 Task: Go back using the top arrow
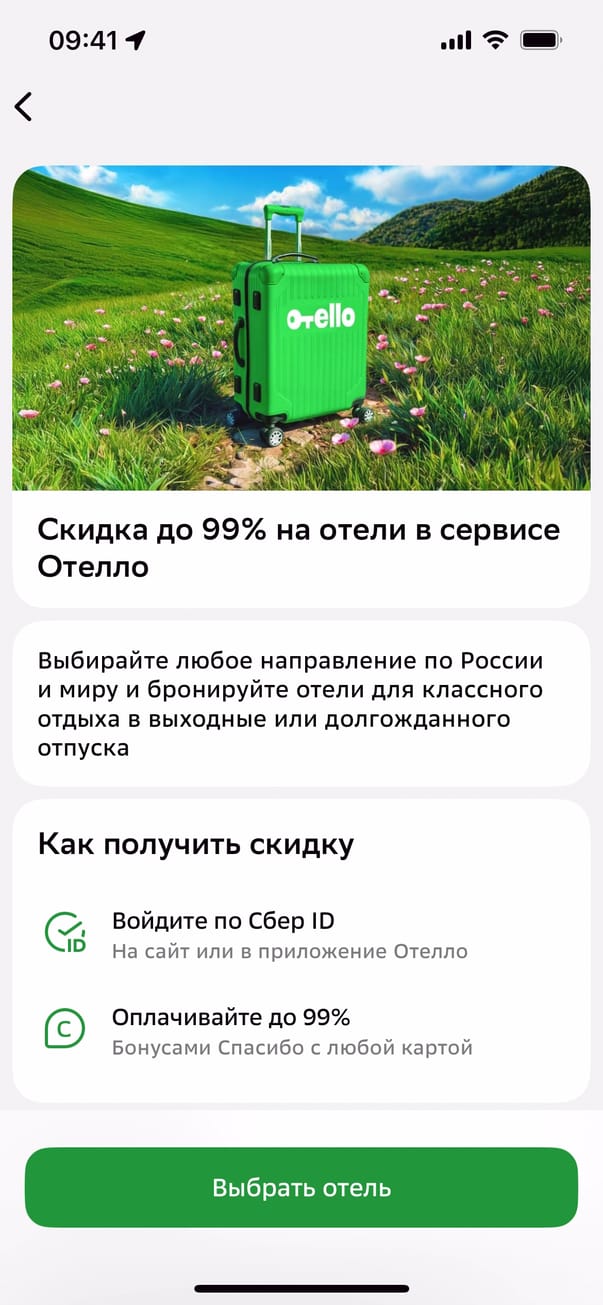(x=24, y=107)
